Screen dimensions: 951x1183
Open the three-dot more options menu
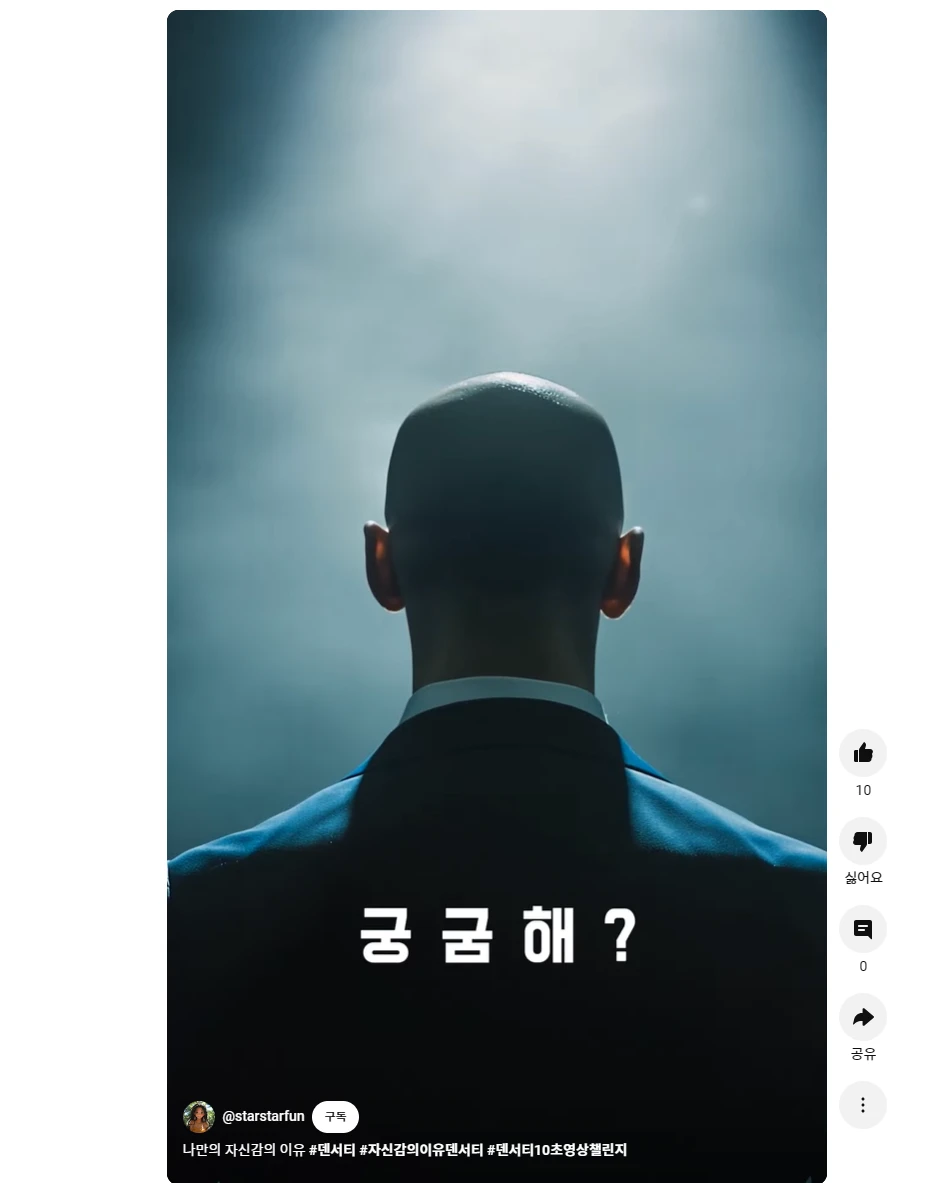pyautogui.click(x=862, y=1105)
